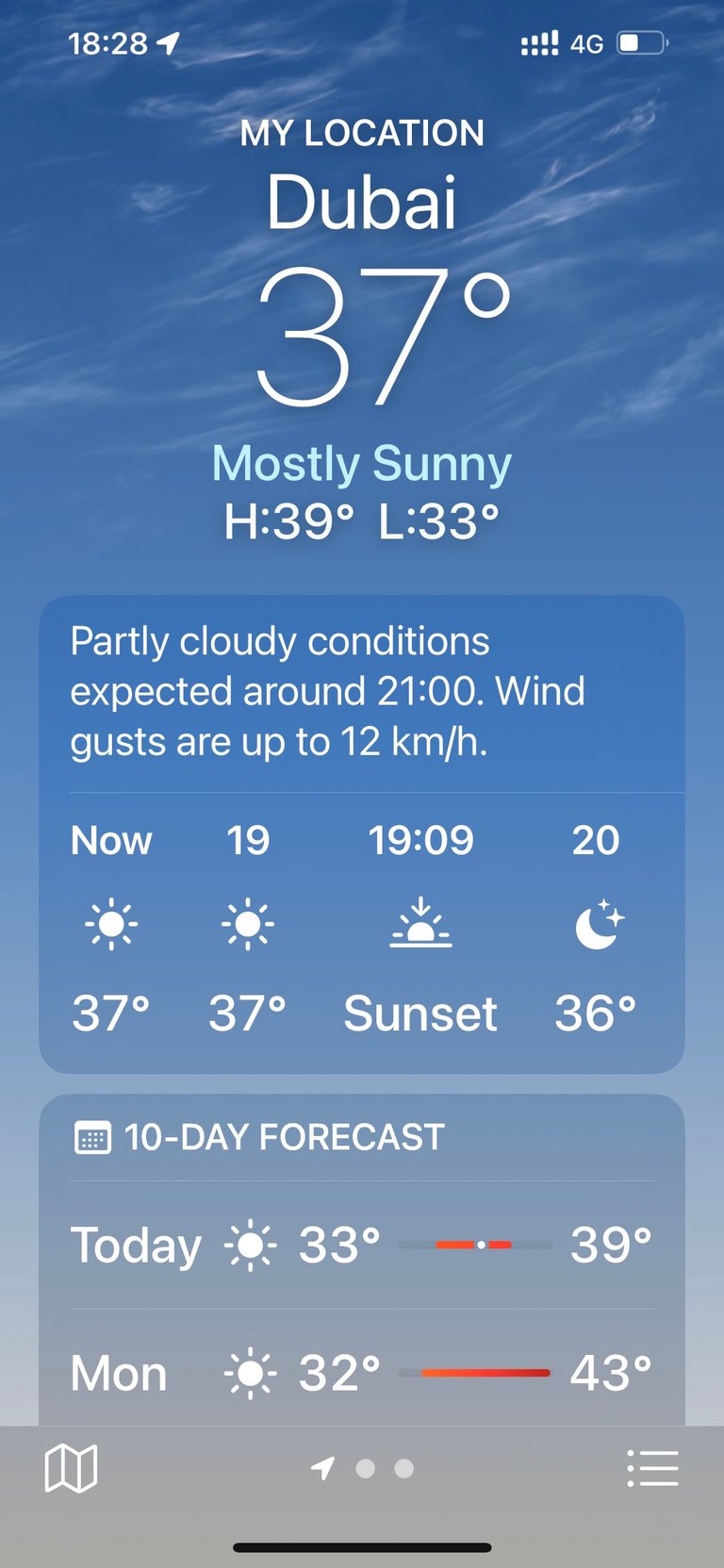Tap the page indicator dots
The height and width of the screenshot is (1568, 724).
[x=363, y=1468]
